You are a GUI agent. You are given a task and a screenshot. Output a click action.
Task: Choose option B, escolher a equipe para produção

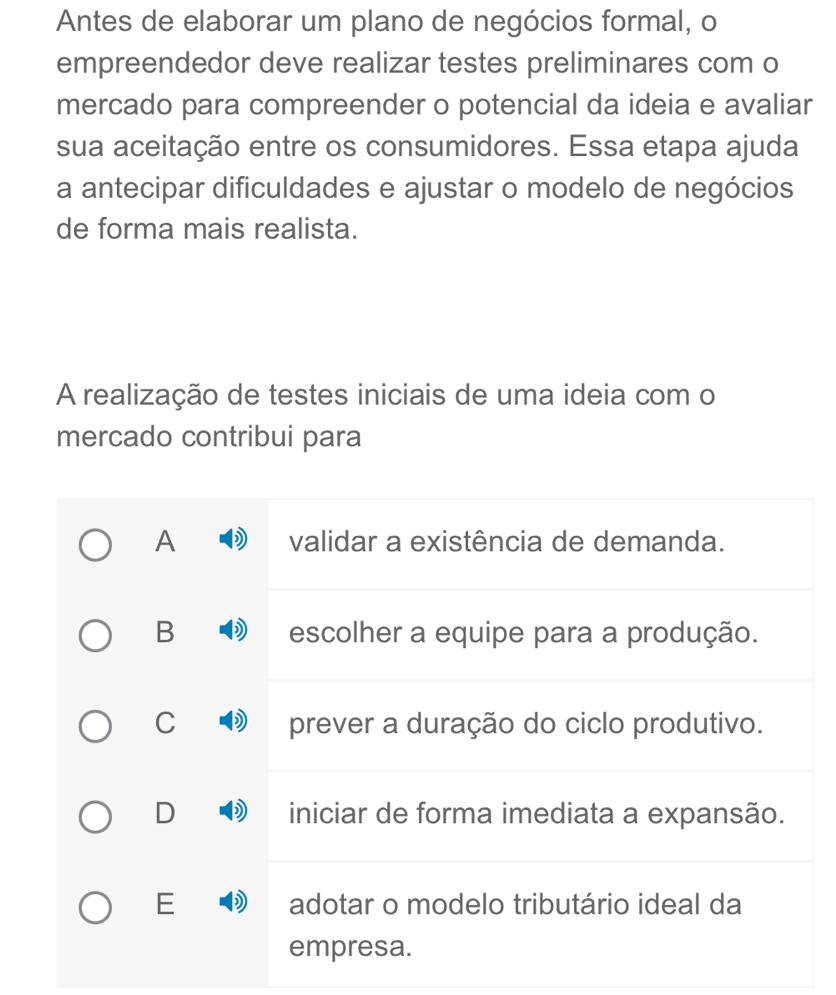tap(97, 636)
